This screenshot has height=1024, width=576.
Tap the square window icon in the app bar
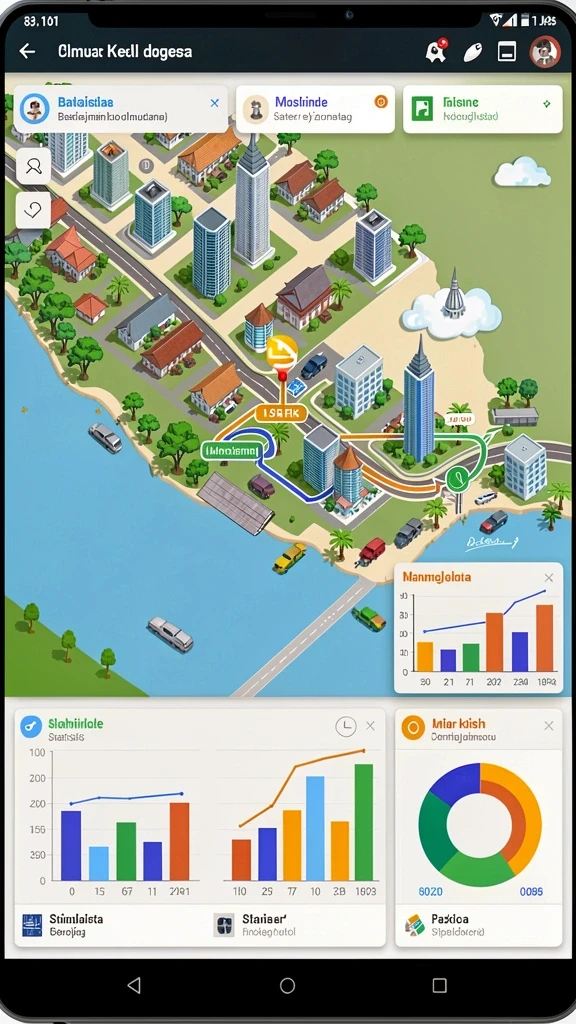(x=507, y=52)
